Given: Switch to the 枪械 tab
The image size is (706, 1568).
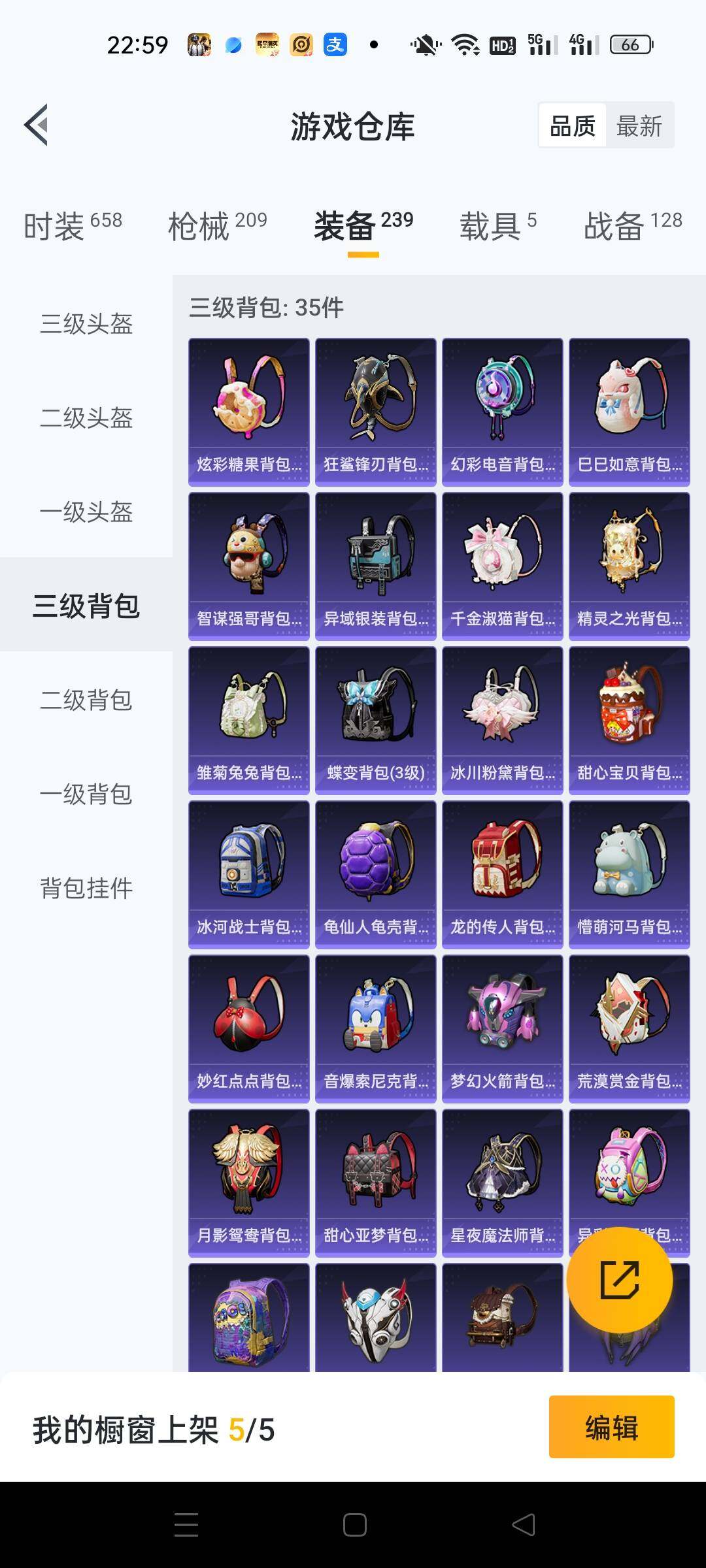Looking at the screenshot, I should click(x=217, y=225).
